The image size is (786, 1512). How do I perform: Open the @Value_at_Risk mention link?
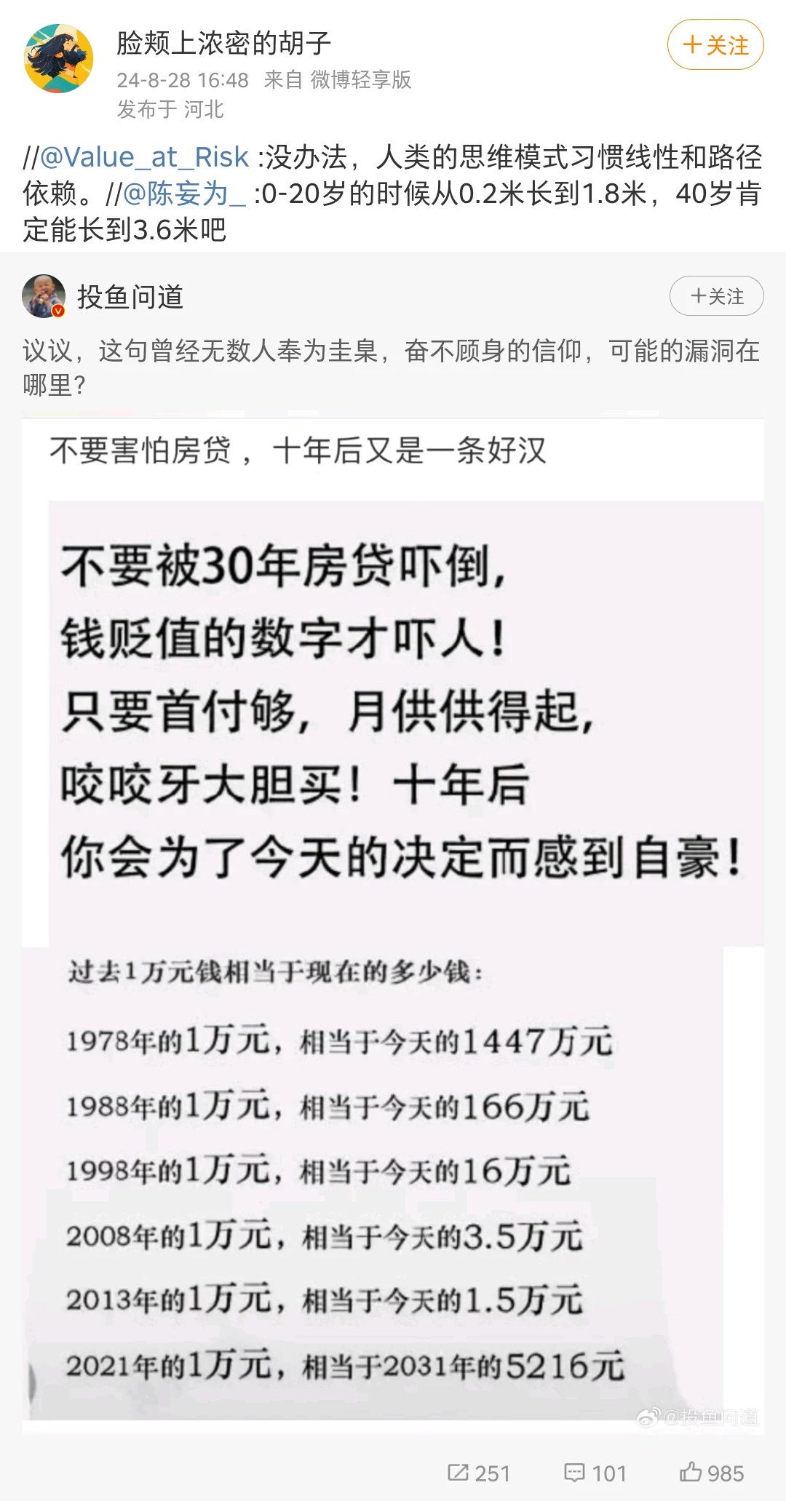tap(144, 157)
